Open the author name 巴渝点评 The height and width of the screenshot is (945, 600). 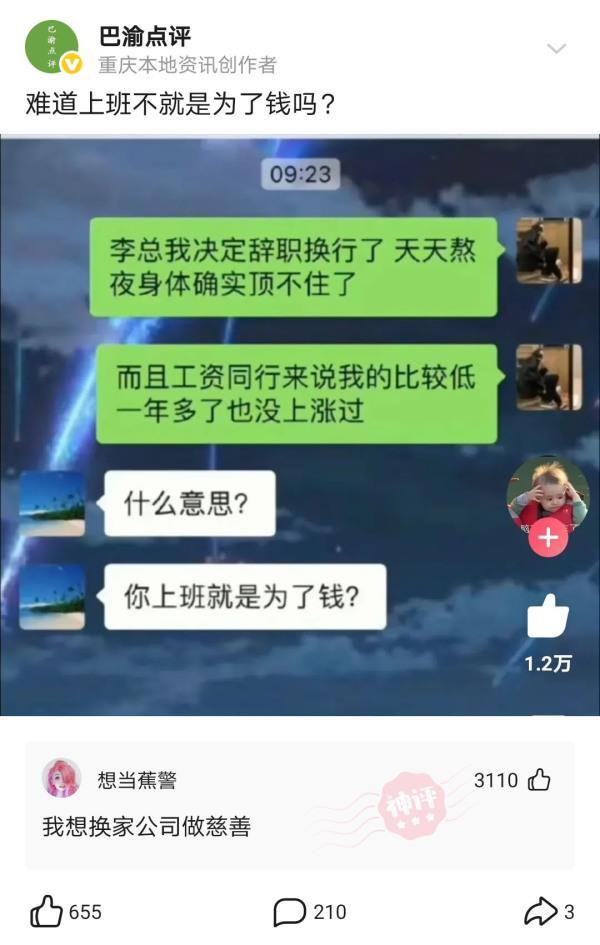point(145,37)
